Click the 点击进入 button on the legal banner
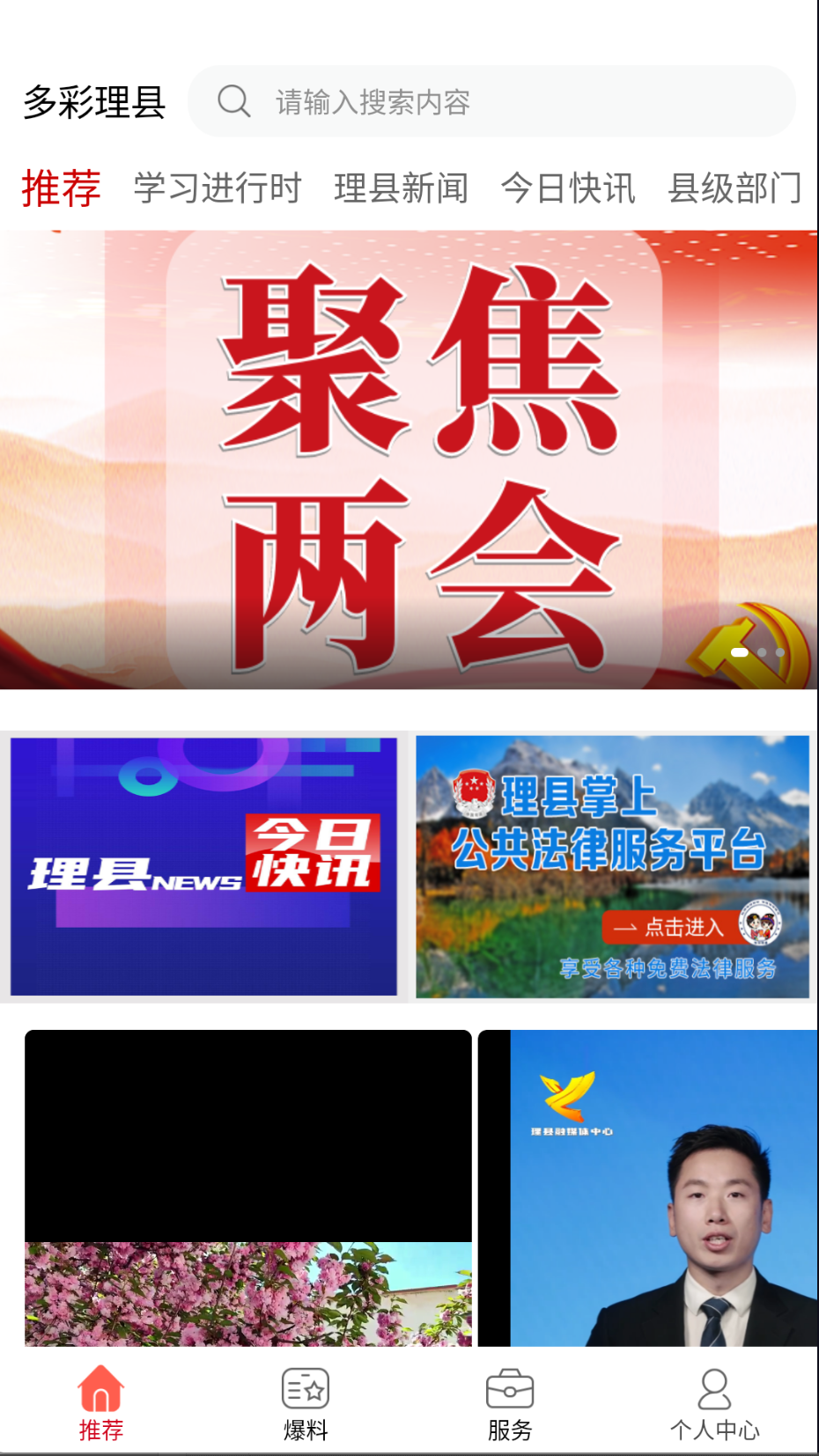819x1456 pixels. pyautogui.click(x=674, y=928)
